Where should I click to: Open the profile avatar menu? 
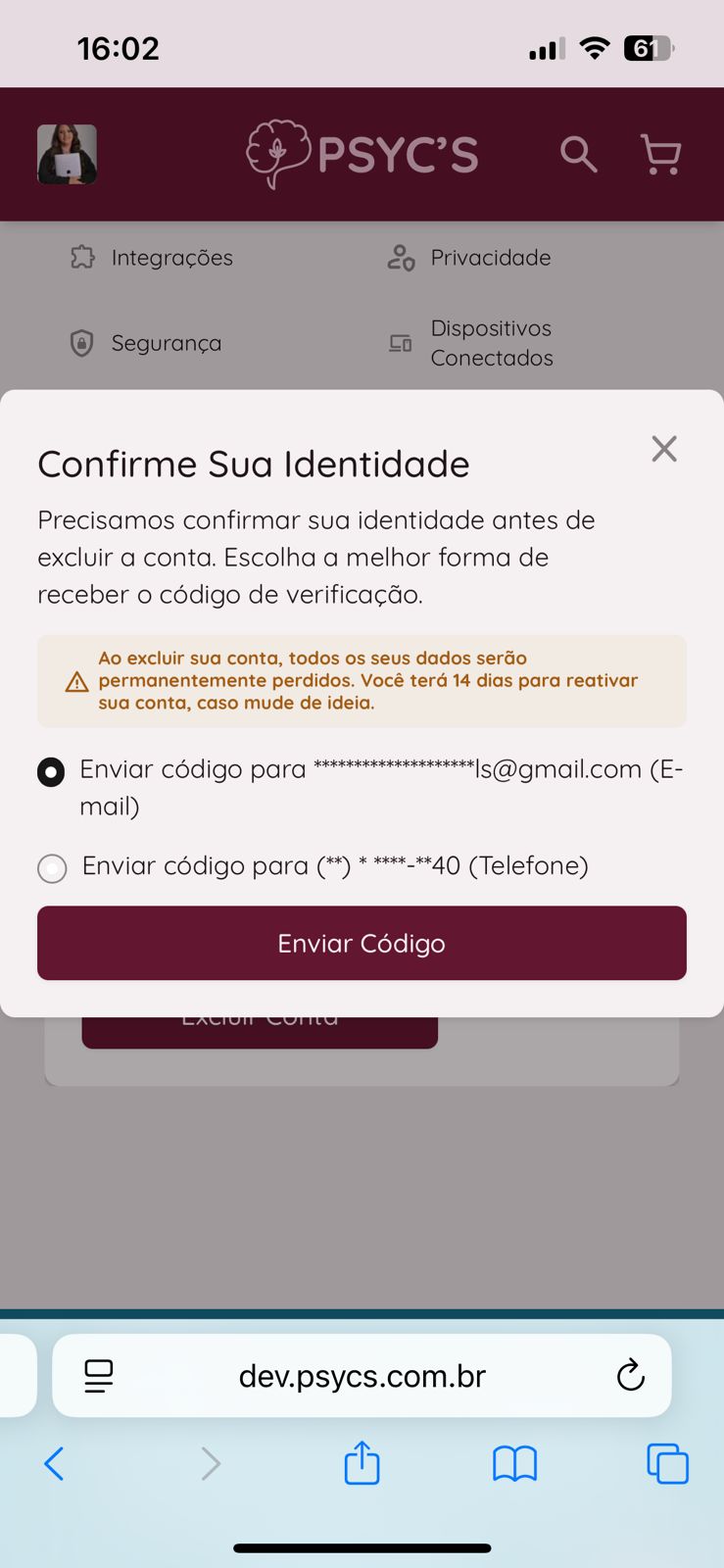tap(67, 155)
